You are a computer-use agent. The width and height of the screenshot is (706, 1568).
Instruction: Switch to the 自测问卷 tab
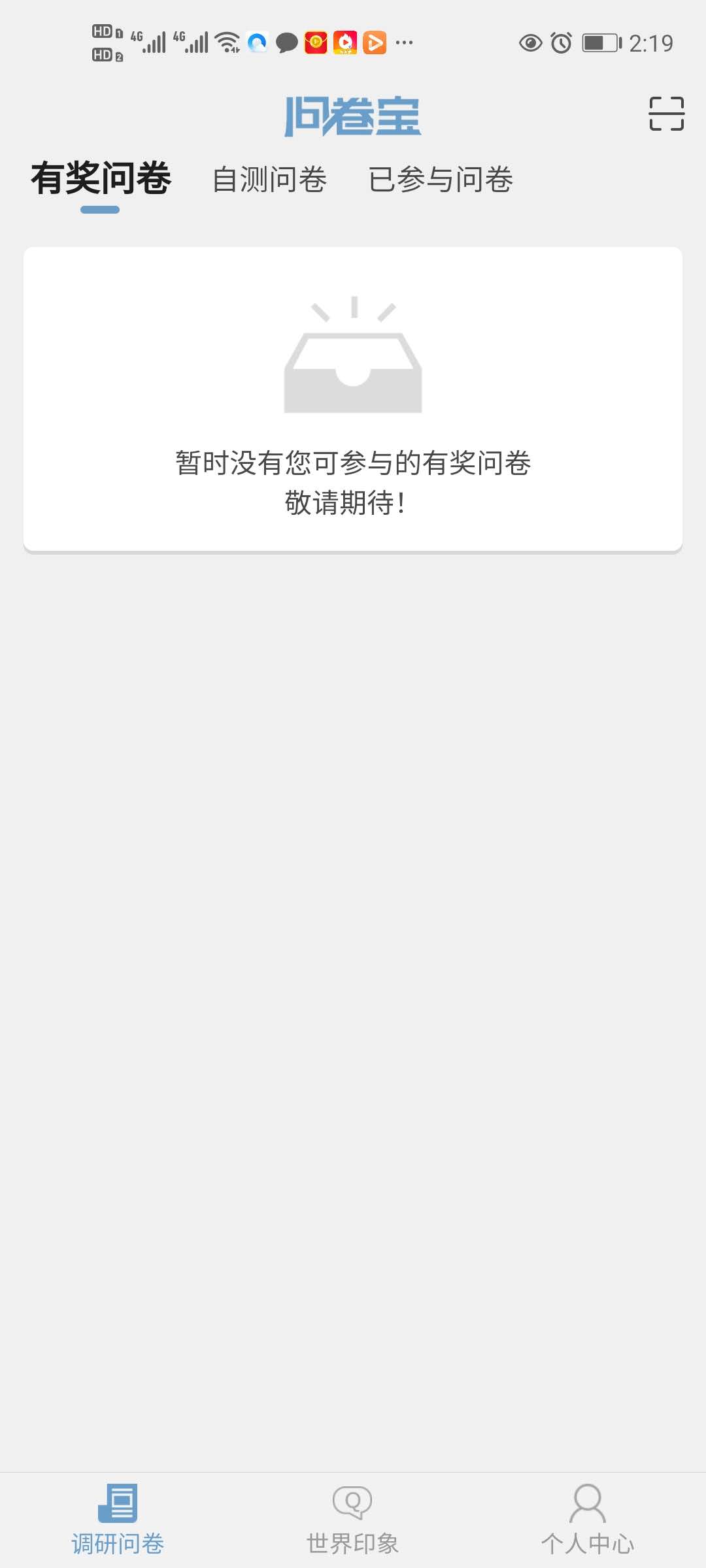(x=269, y=180)
